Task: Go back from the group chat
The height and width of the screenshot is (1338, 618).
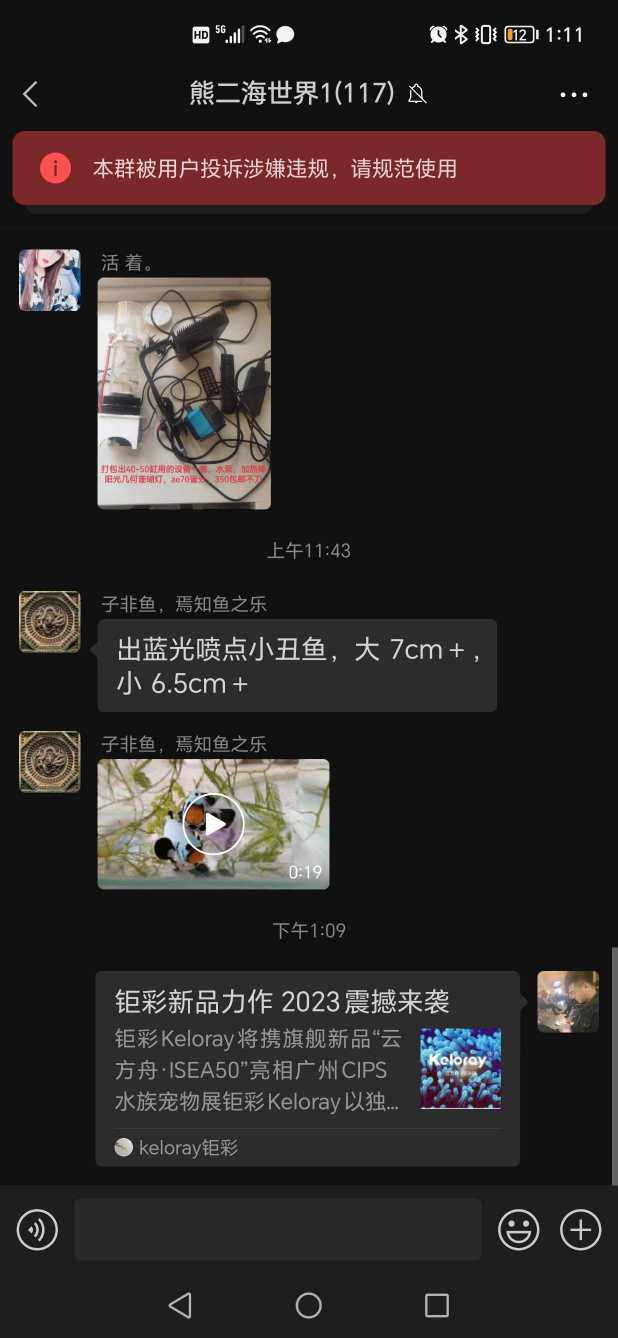Action: tap(30, 94)
